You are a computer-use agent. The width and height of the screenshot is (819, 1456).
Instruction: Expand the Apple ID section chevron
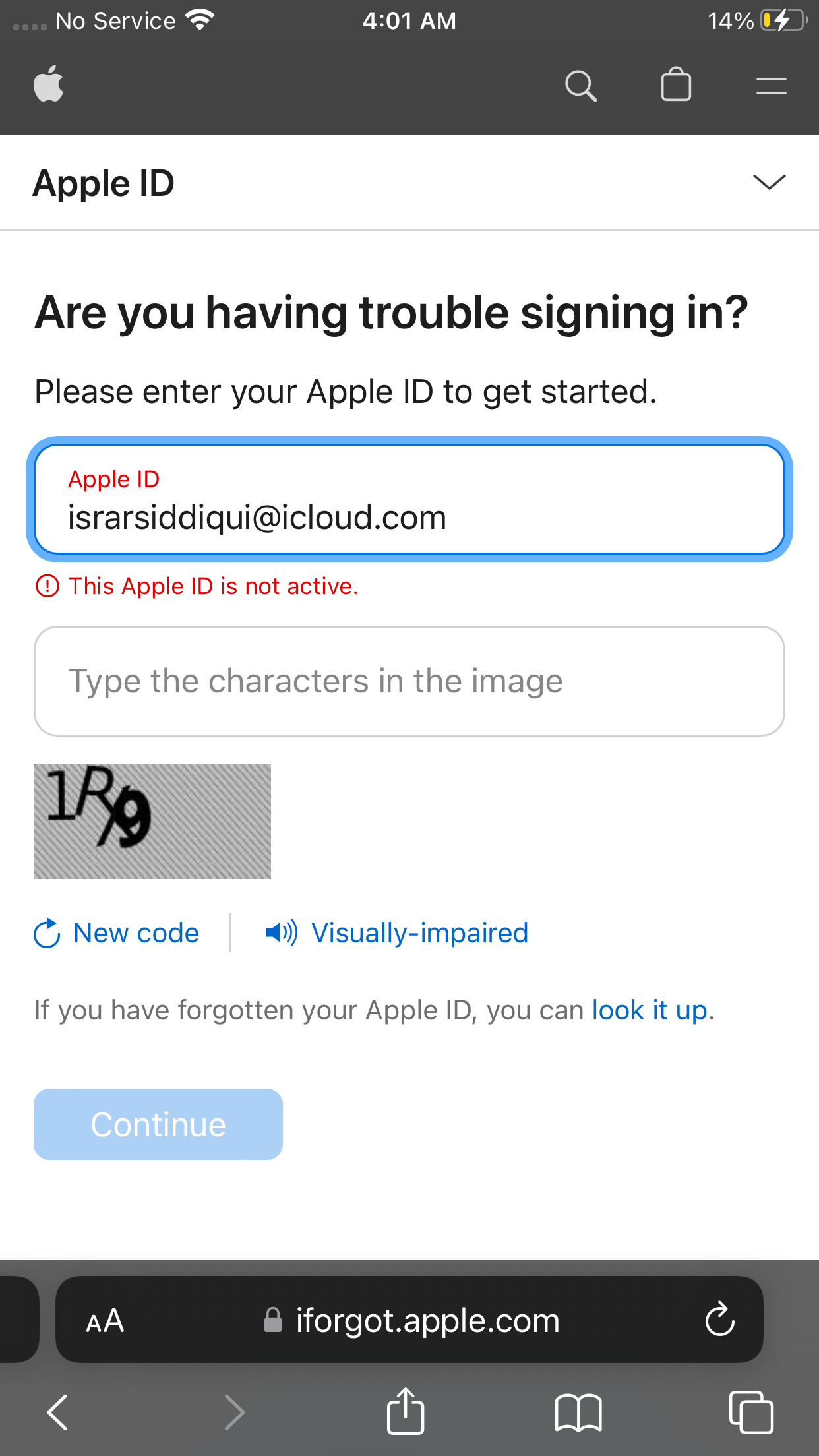pos(769,183)
